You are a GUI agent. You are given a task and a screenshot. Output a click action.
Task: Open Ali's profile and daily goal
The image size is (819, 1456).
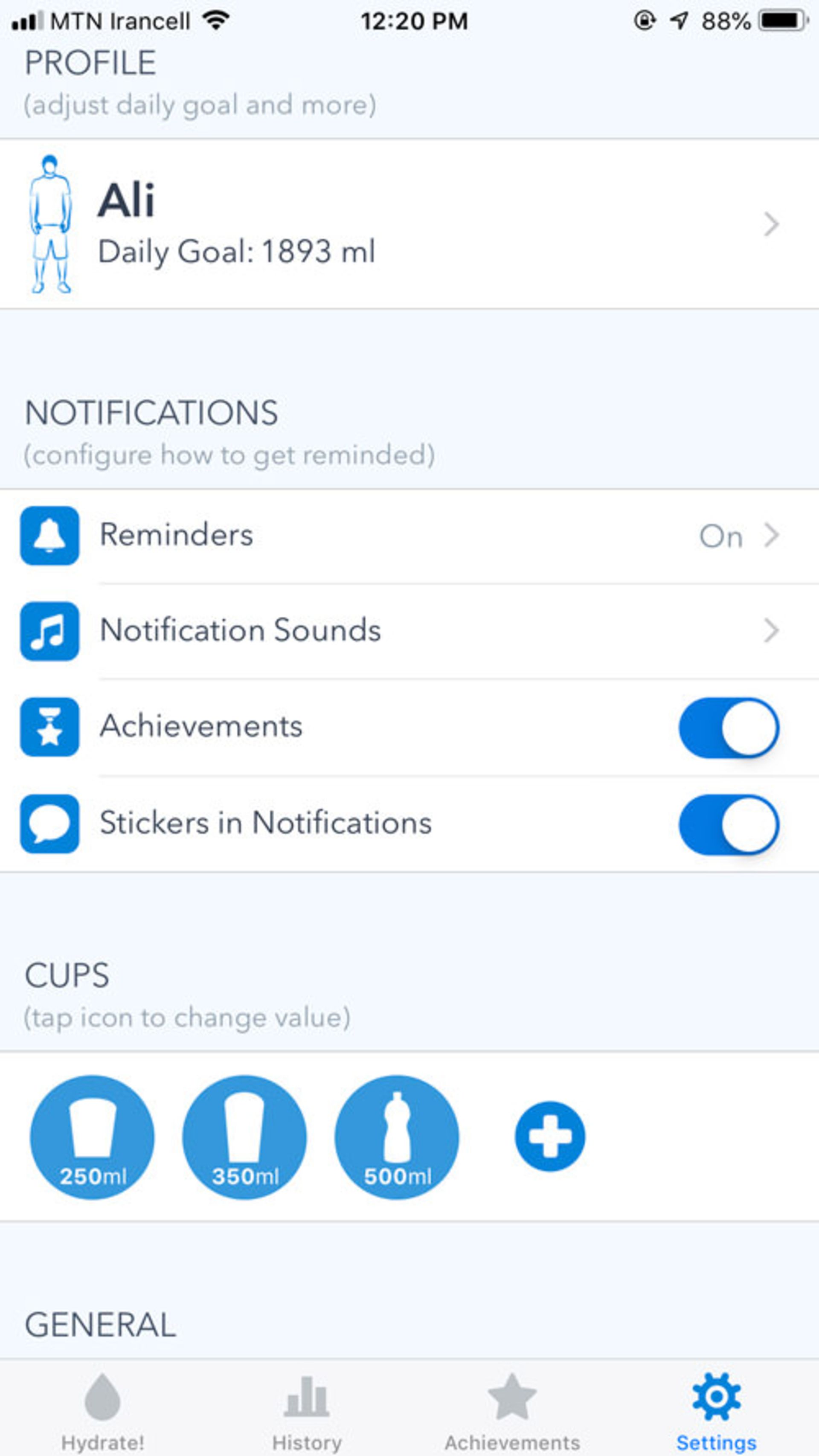409,224
